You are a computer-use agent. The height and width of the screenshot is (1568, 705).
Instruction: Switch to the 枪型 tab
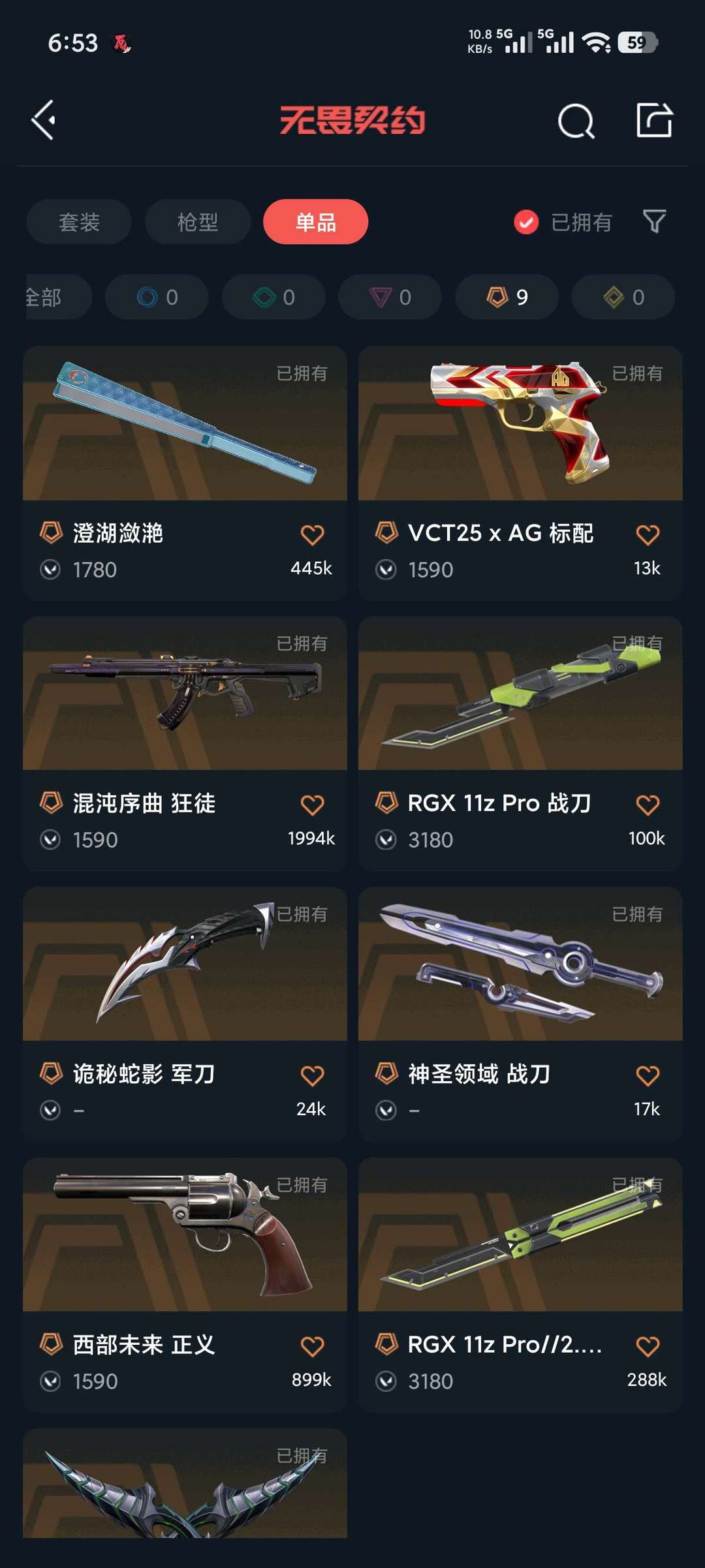(x=197, y=222)
